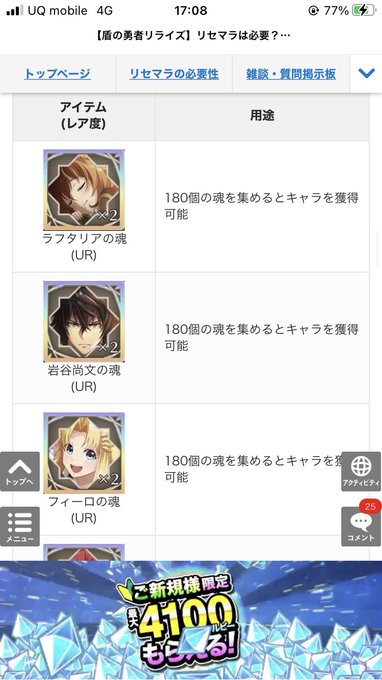This screenshot has width=382, height=680.
Task: Open 雑談・質問掲示板 link
Action: pyautogui.click(x=291, y=74)
